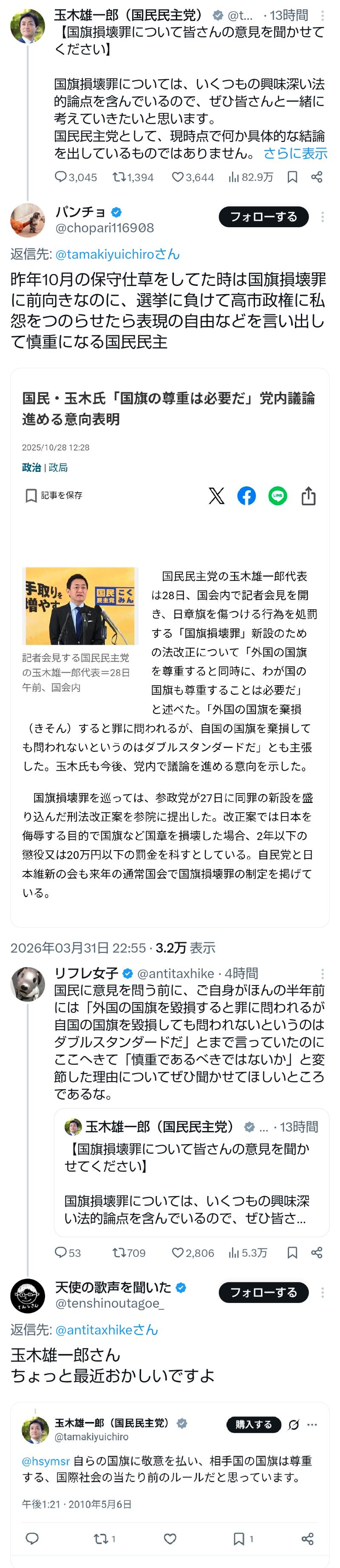This screenshot has width=340, height=1568.
Task: Share Tamaki's top post
Action: click(316, 177)
